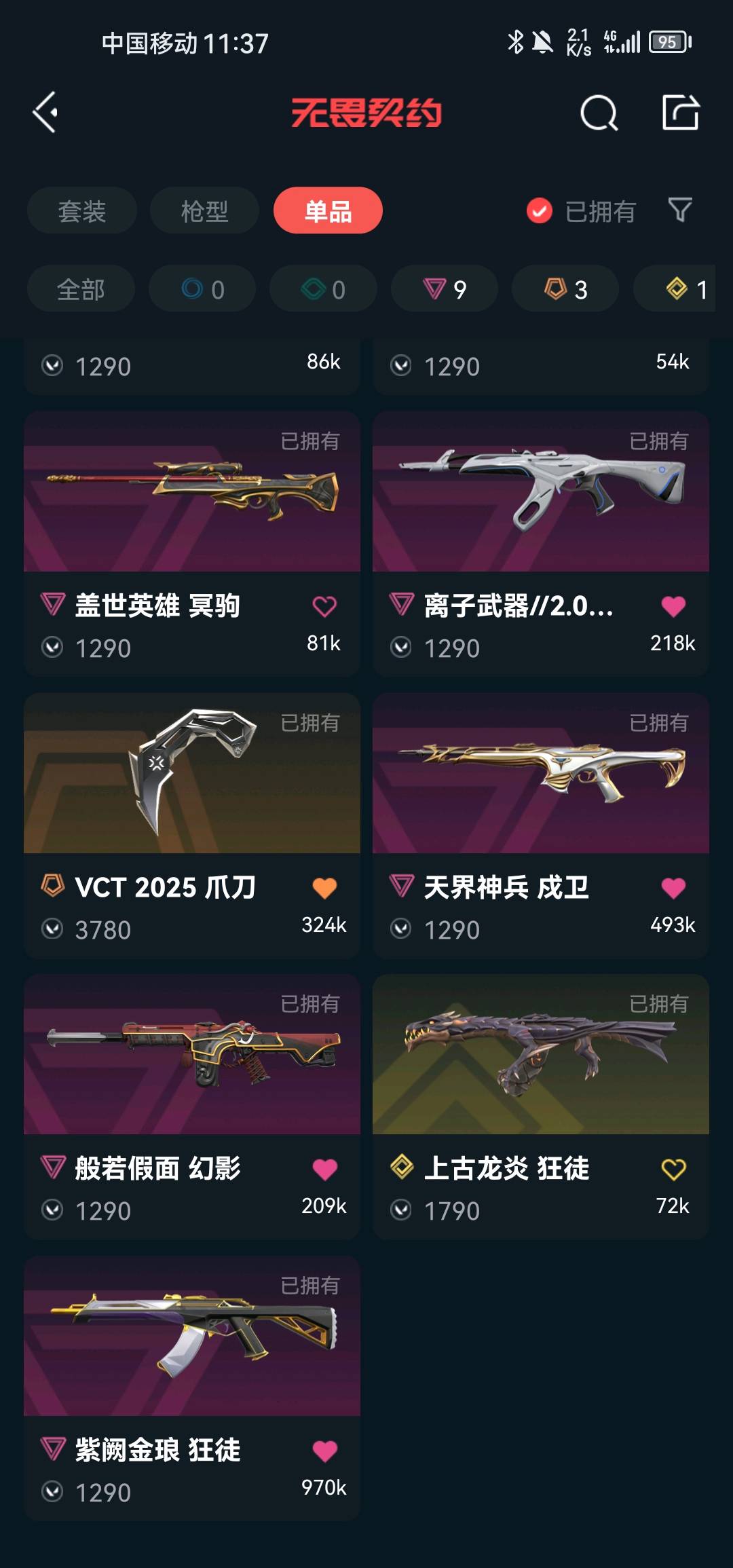The width and height of the screenshot is (733, 1568).
Task: Go back using the top-left arrow
Action: tap(45, 113)
